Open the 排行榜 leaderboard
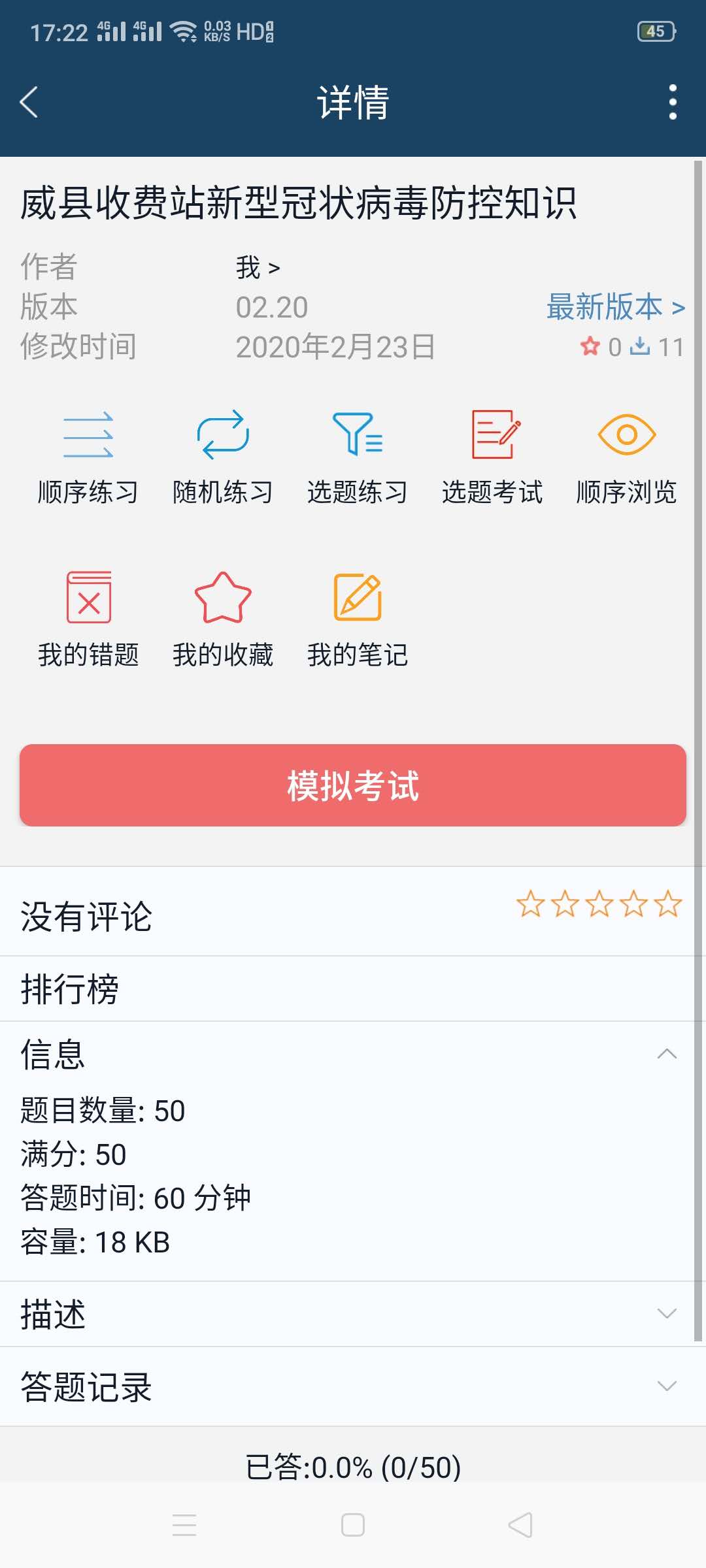 tap(353, 989)
